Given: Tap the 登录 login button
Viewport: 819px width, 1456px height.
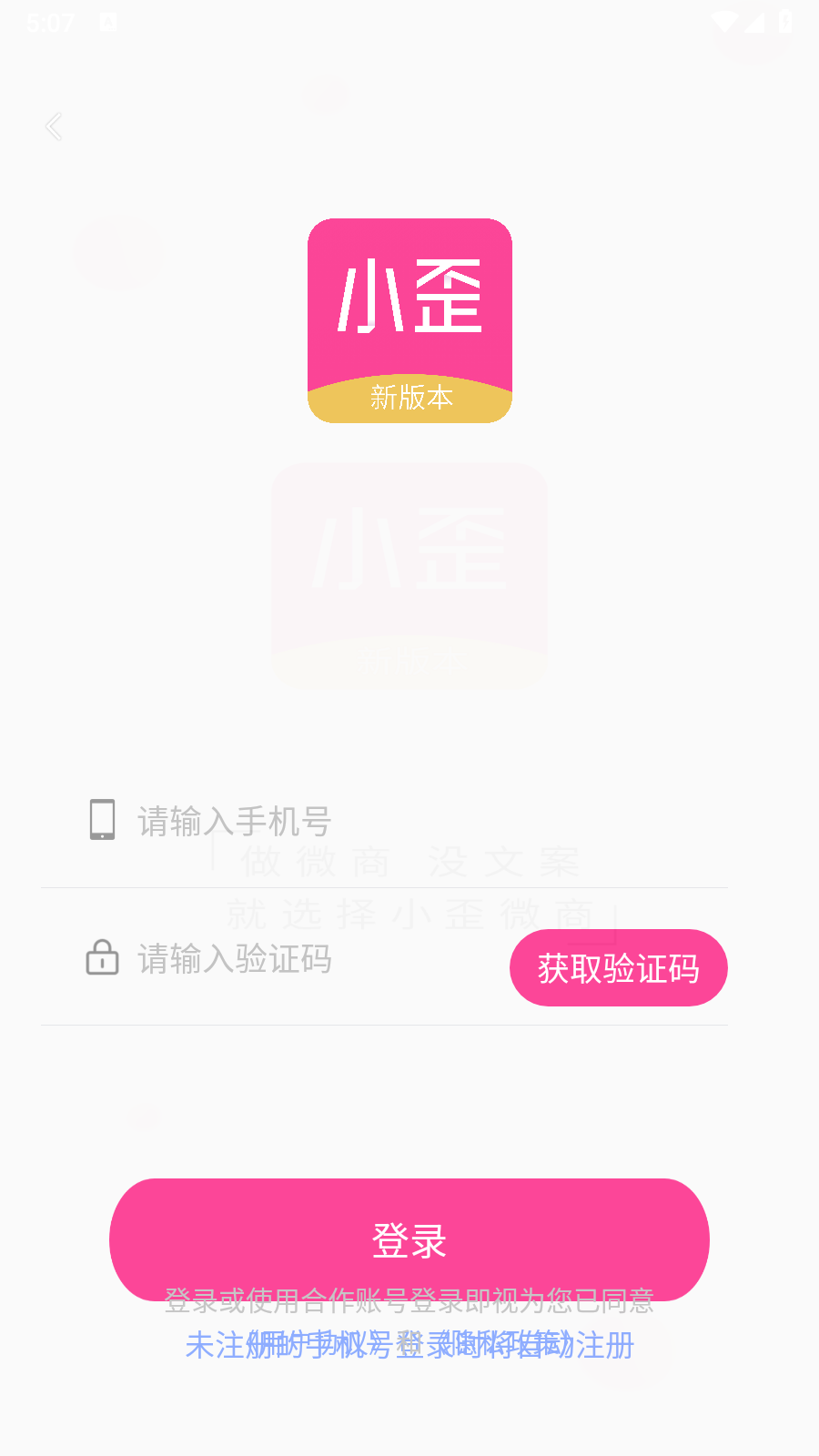Looking at the screenshot, I should coord(409,1239).
